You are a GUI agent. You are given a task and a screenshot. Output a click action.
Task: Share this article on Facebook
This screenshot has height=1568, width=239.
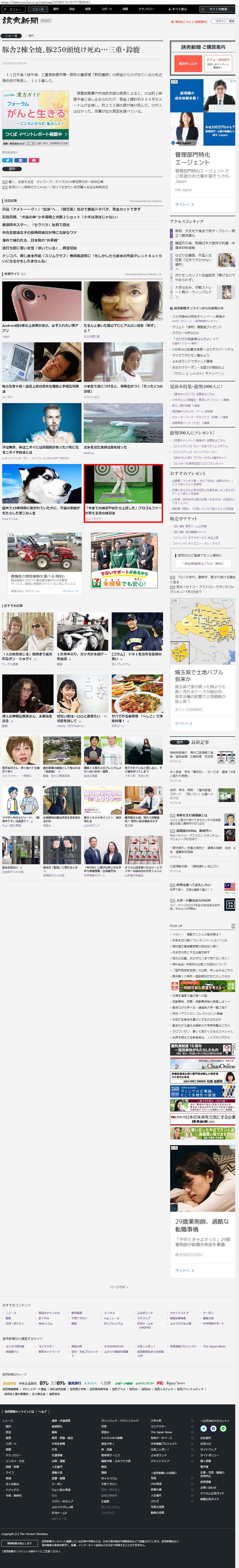(20, 160)
